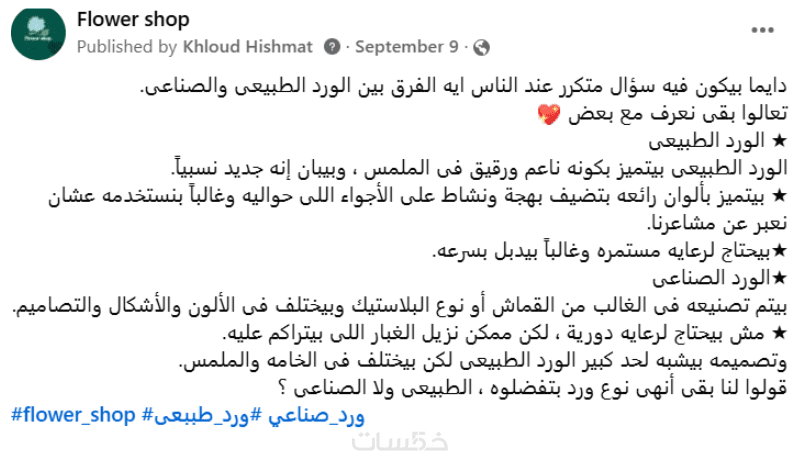Tap the Flower shop profile picture

(x=38, y=34)
